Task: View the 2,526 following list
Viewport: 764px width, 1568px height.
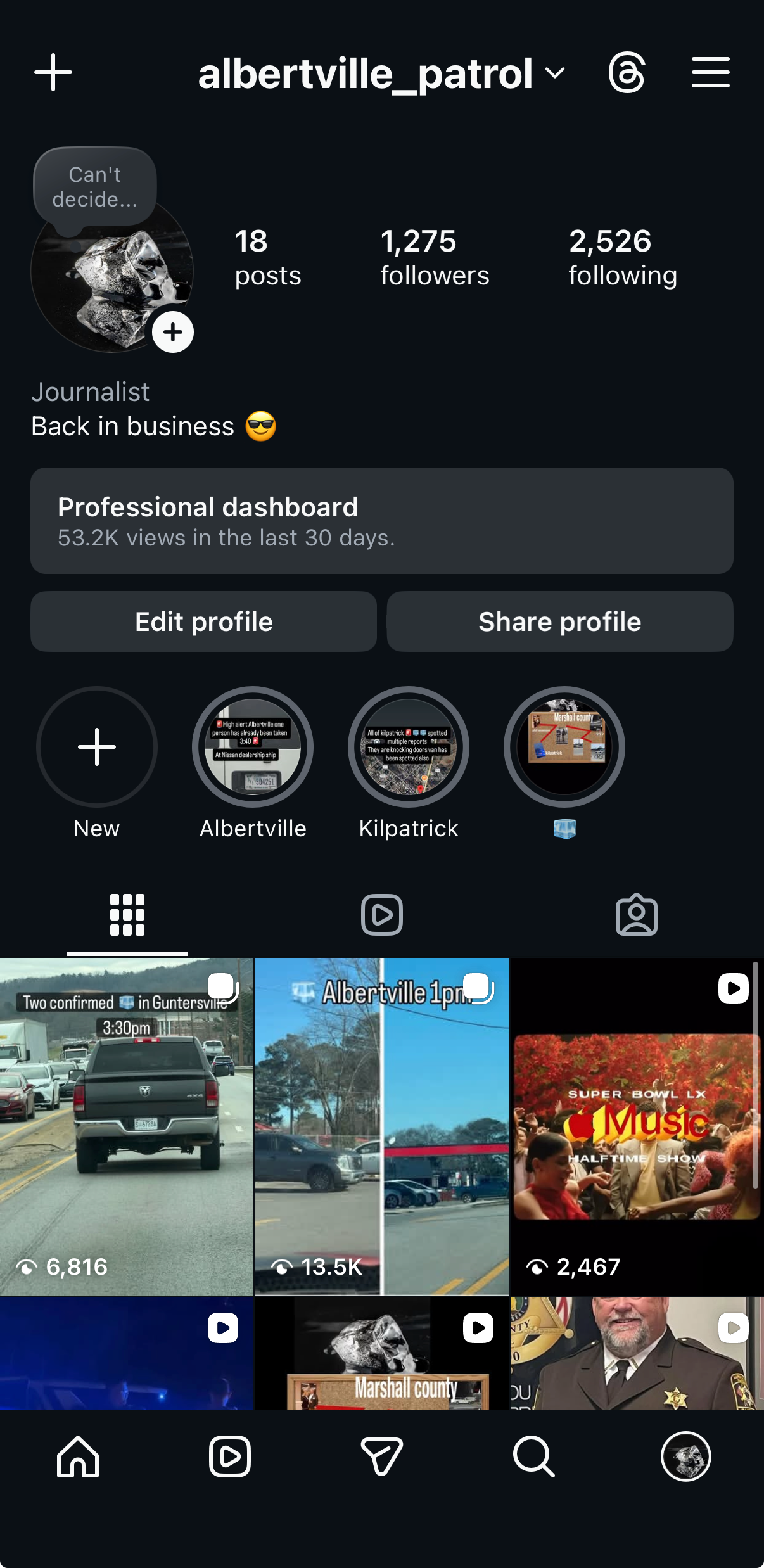Action: (622, 258)
